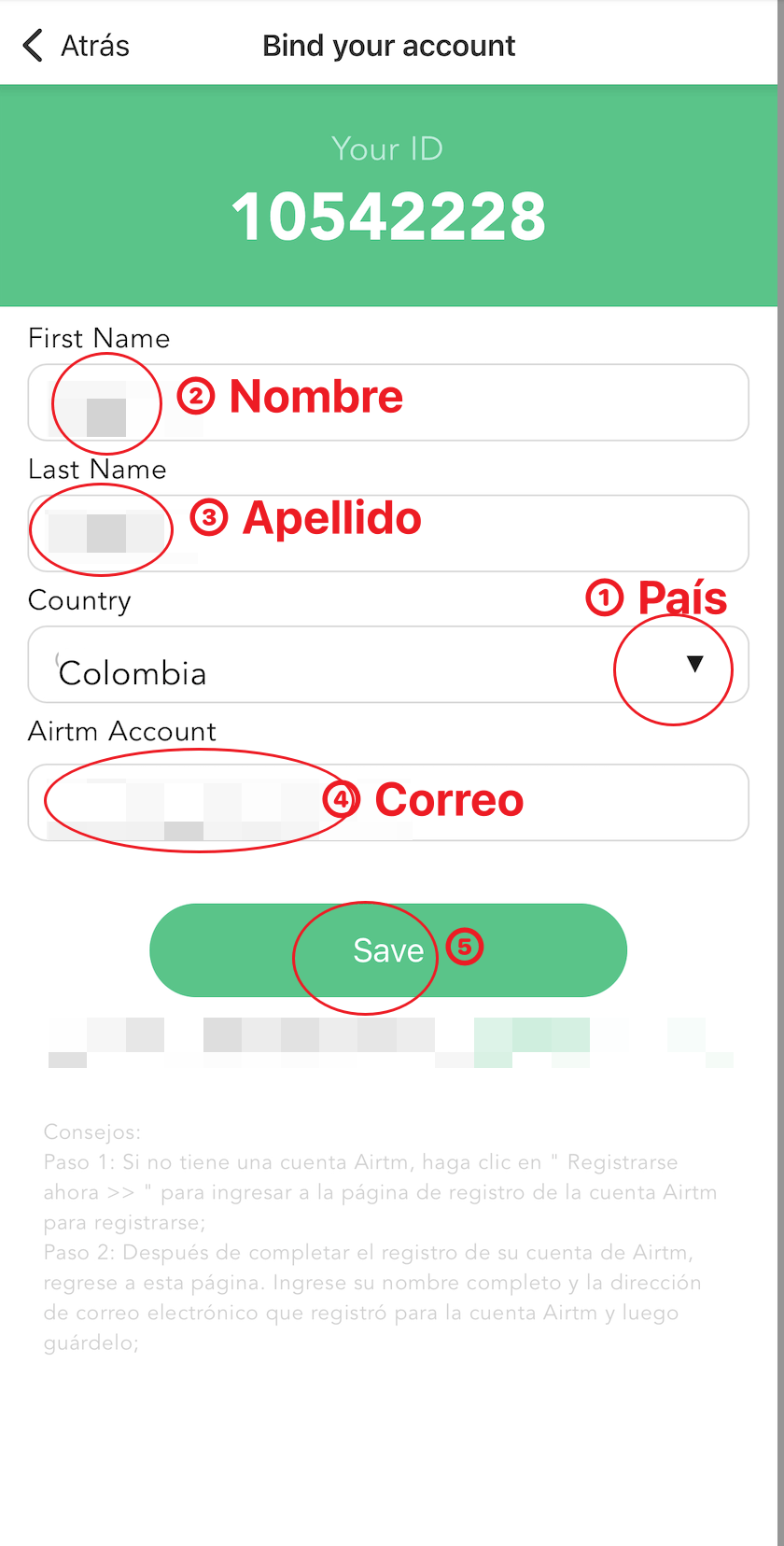This screenshot has height=1546, width=784.
Task: Click Colombia to change the country
Action: pyautogui.click(x=133, y=673)
